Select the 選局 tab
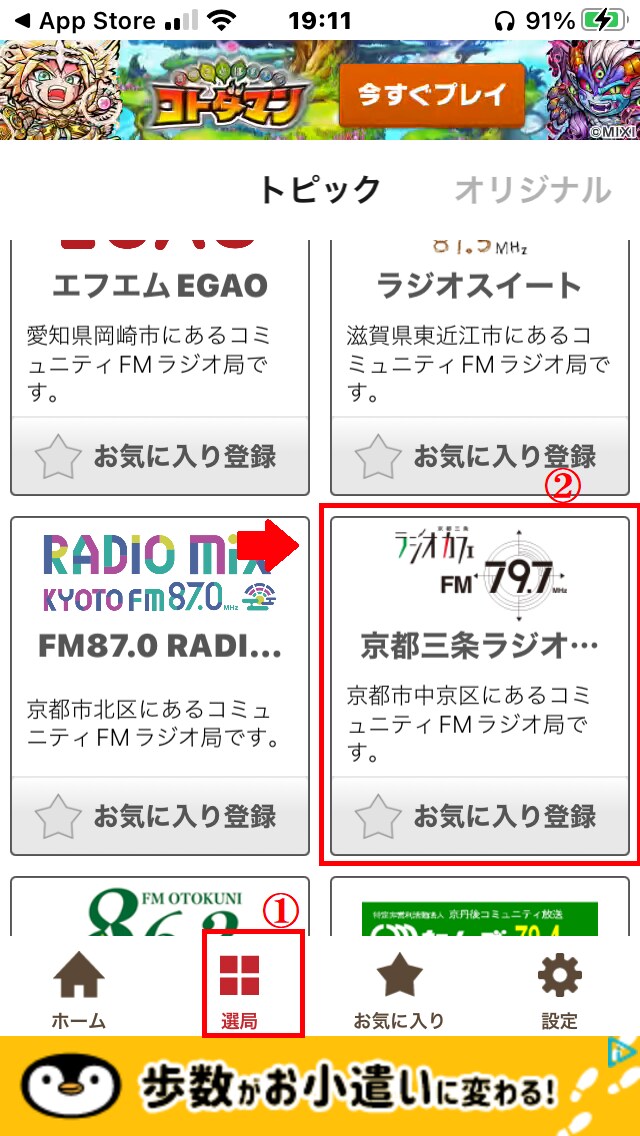The width and height of the screenshot is (640, 1136). coord(240,990)
